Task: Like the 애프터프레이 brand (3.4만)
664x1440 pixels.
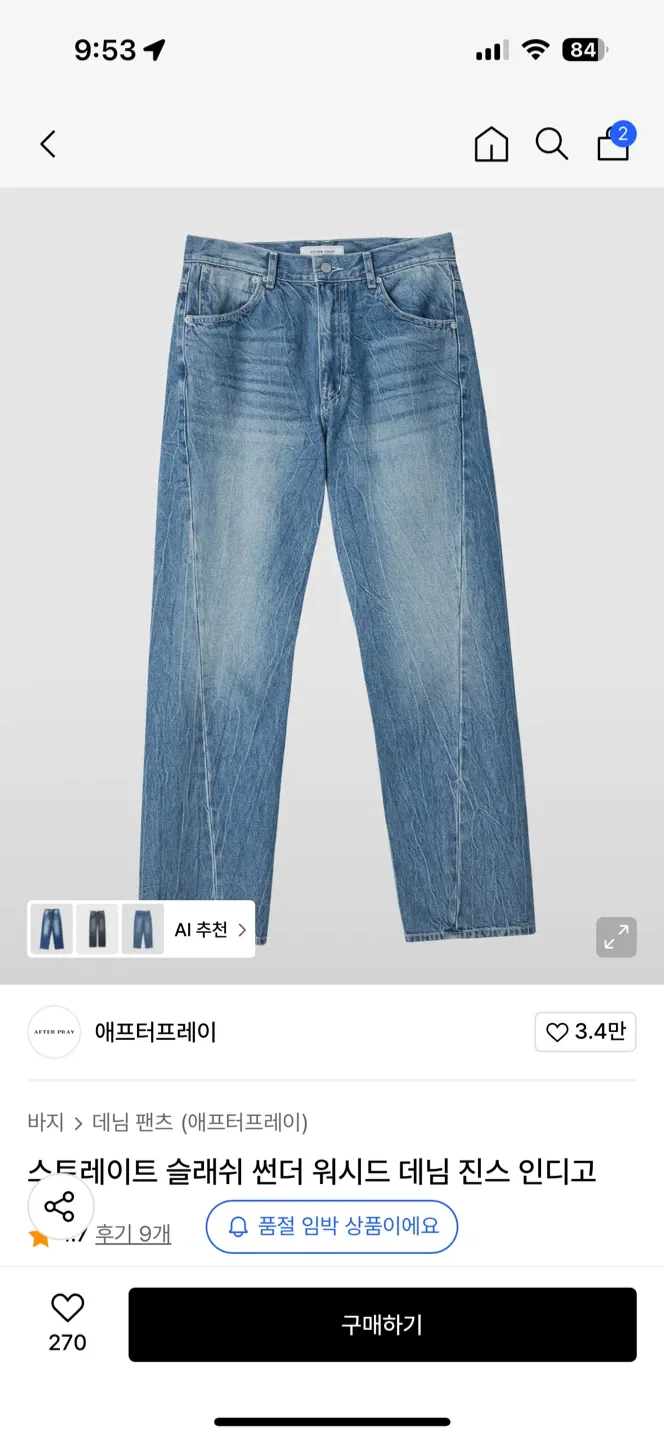Action: (x=585, y=1032)
